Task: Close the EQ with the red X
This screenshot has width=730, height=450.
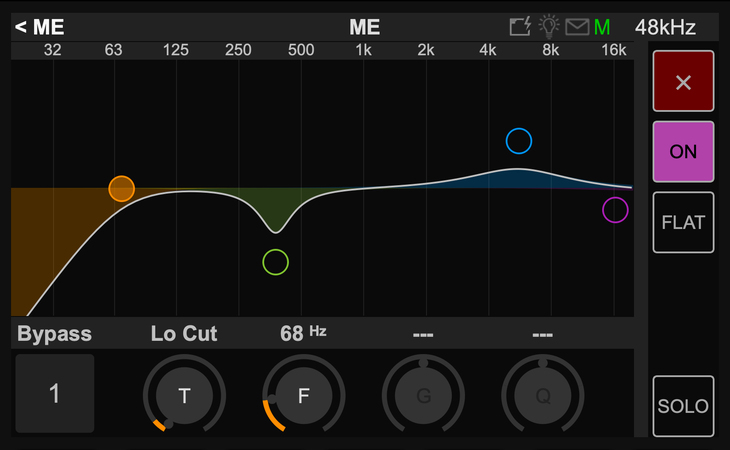Action: (683, 81)
